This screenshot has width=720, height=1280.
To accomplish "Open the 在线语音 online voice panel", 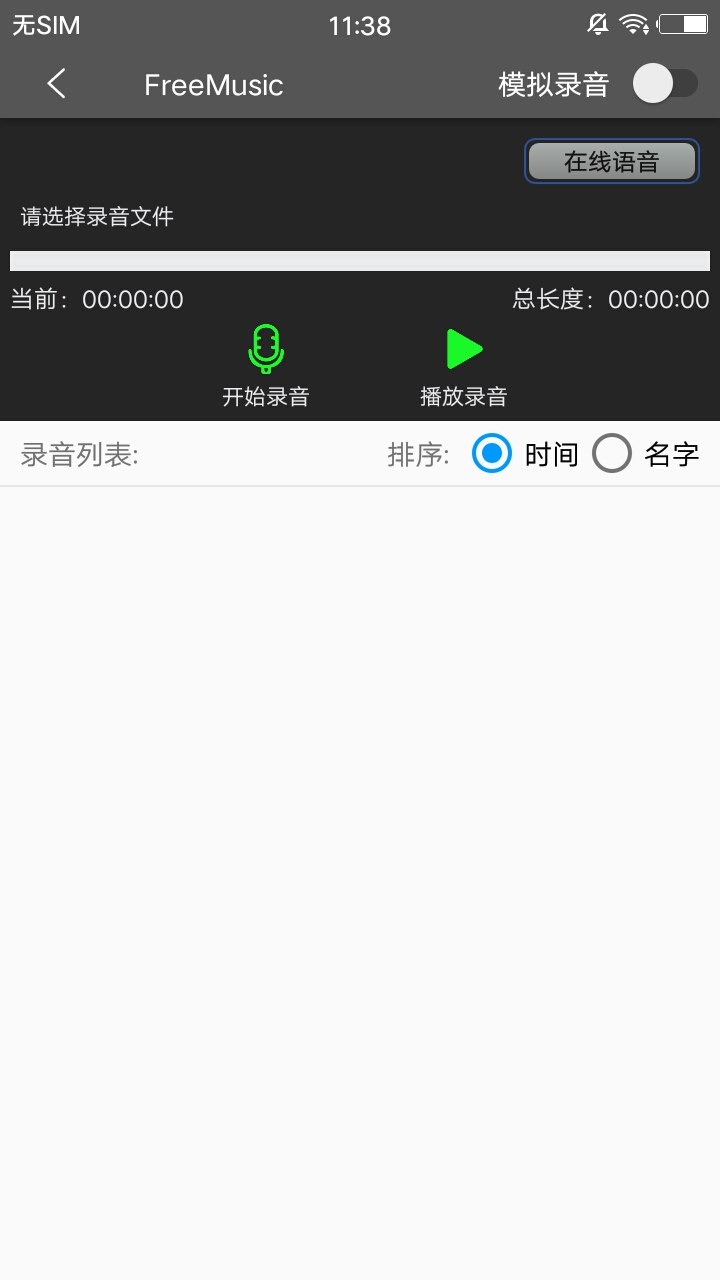I will [611, 160].
